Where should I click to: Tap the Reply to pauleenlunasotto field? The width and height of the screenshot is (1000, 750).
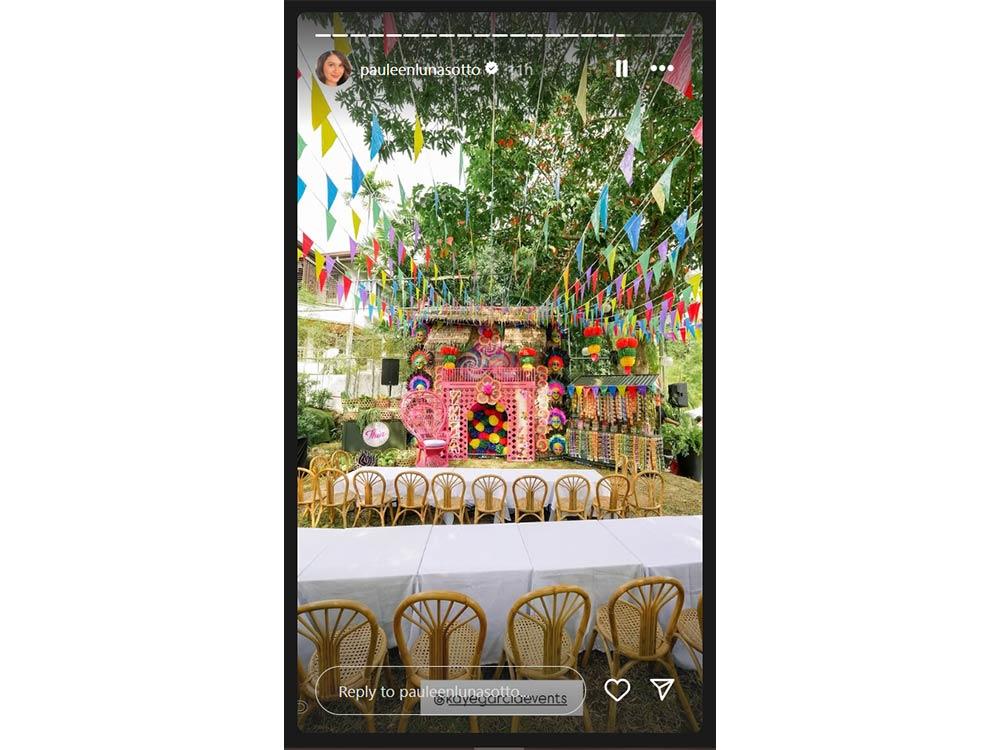450,691
